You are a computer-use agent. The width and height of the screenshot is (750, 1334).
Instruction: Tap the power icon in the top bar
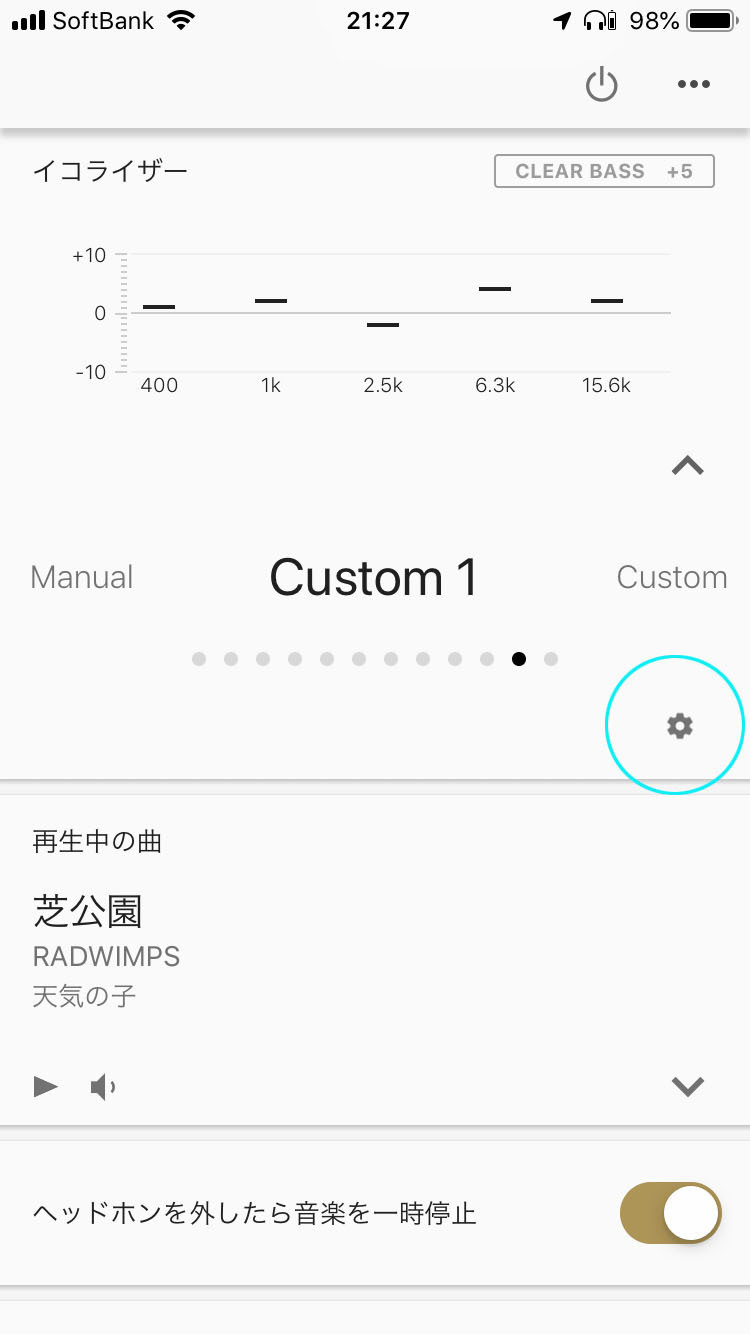602,85
